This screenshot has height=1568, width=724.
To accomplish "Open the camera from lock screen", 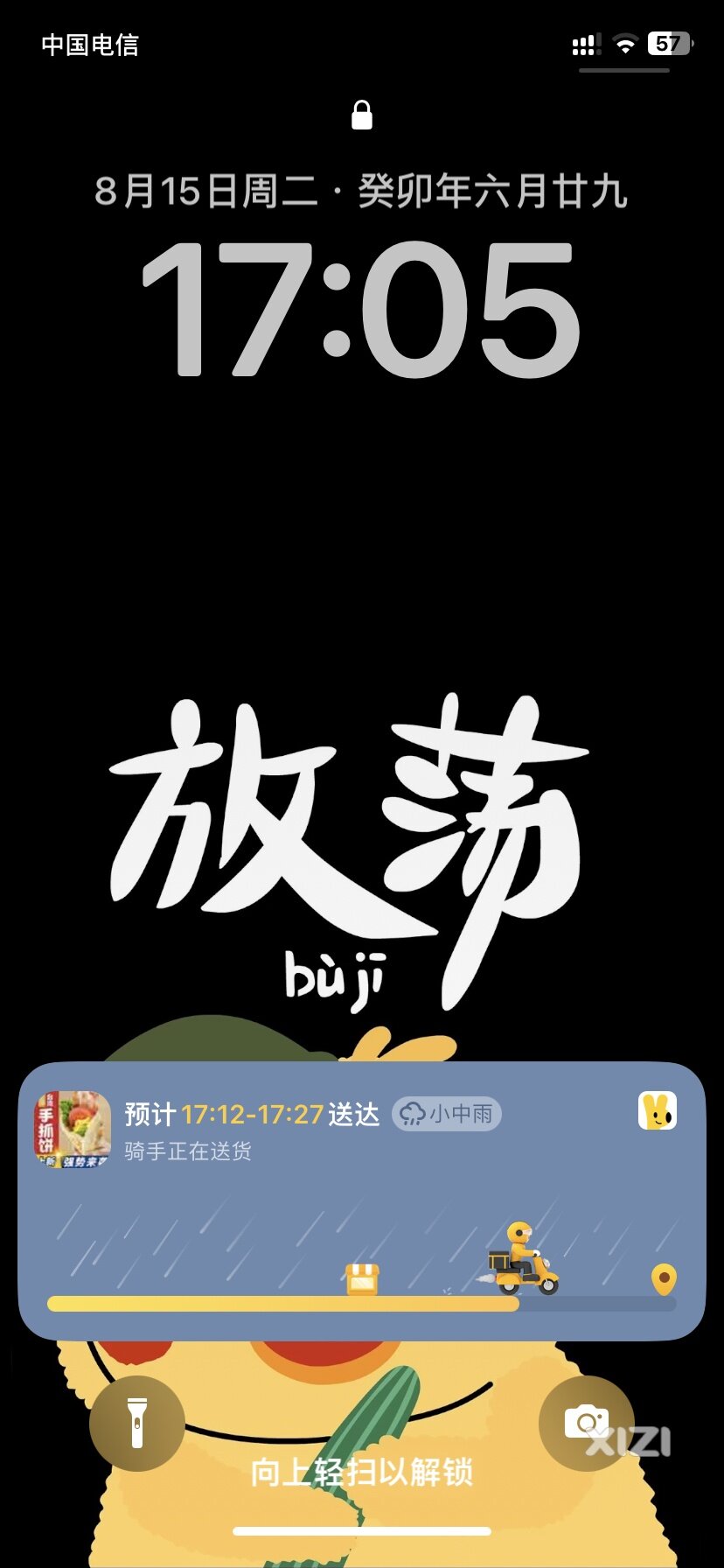I will 586,1423.
